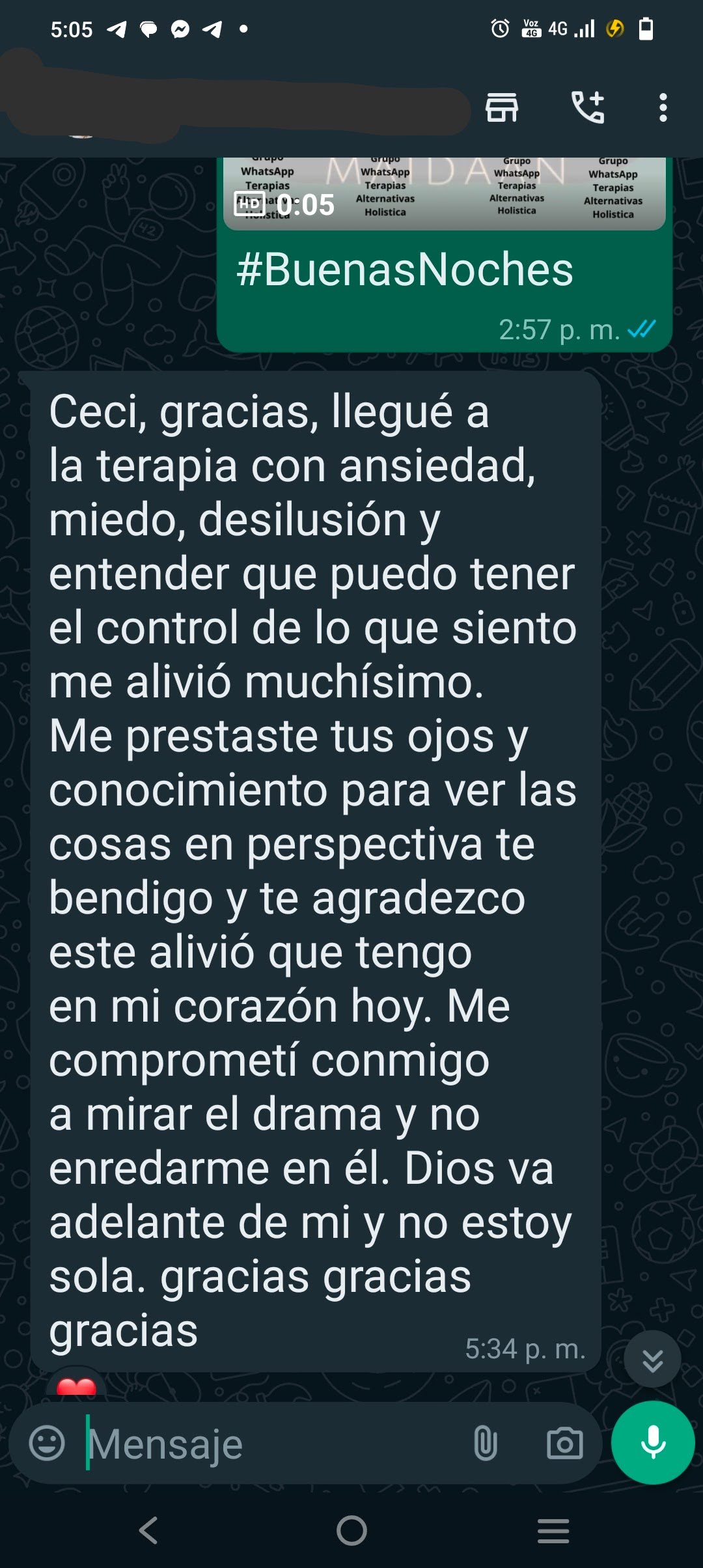
Task: Play the 0:05 HD video message
Action: pos(444,193)
